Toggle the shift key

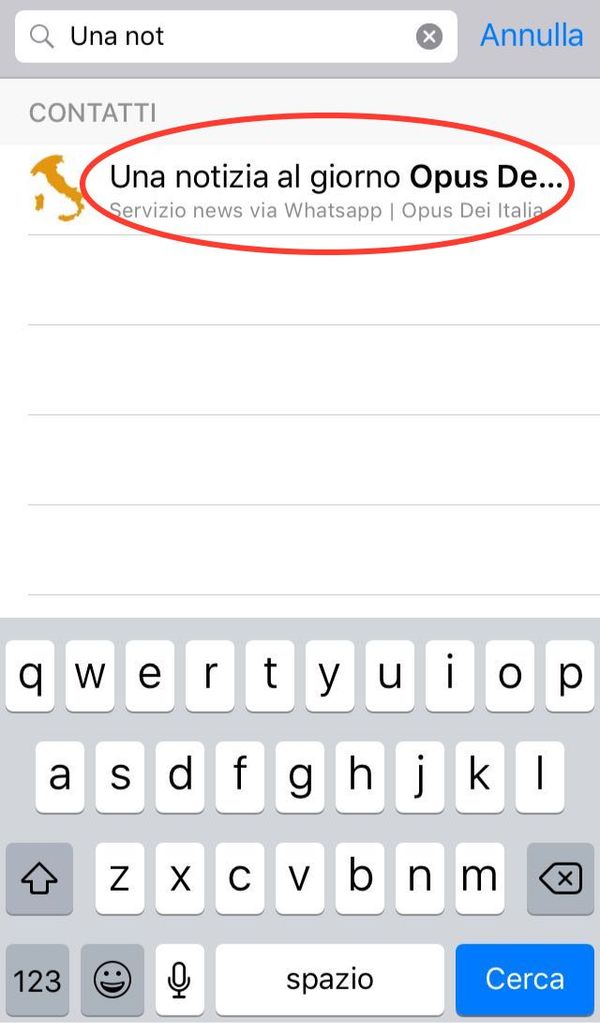39,879
